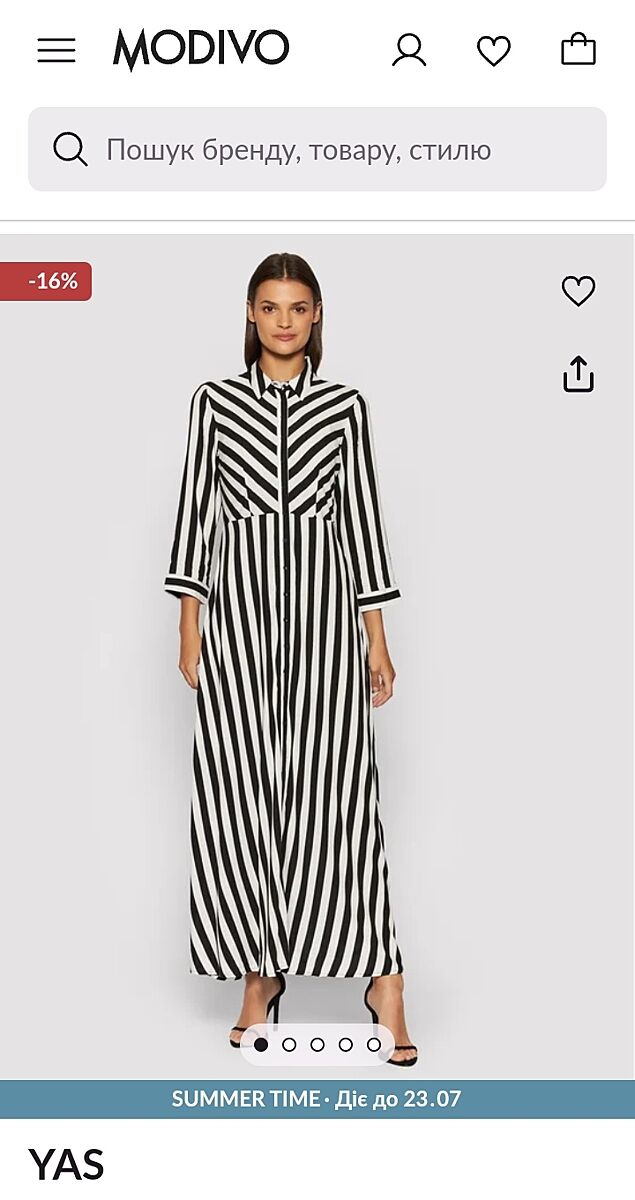The image size is (635, 1200).
Task: Add the striped dress to favorites
Action: [578, 291]
